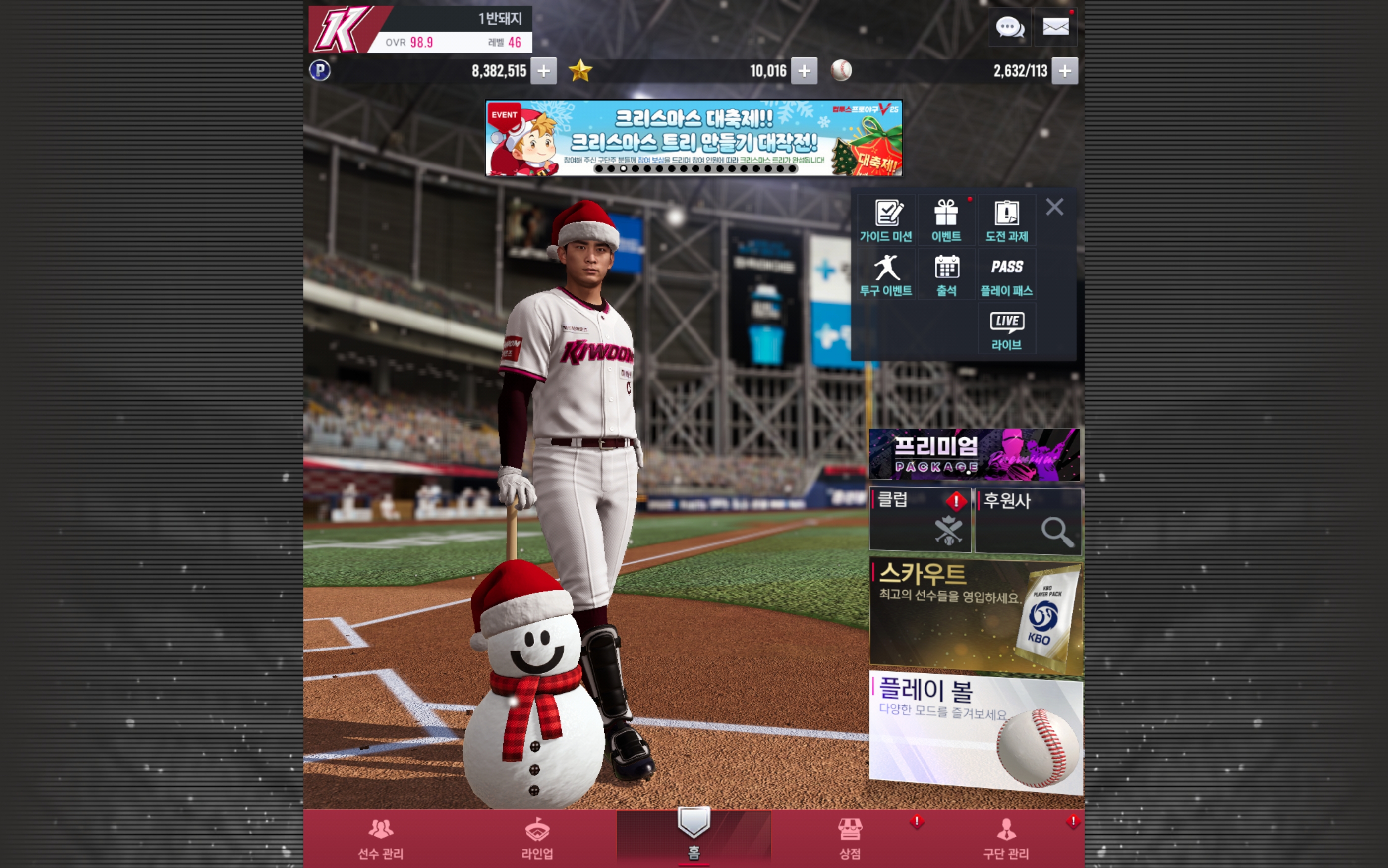Close the quick menu panel

[x=1054, y=207]
